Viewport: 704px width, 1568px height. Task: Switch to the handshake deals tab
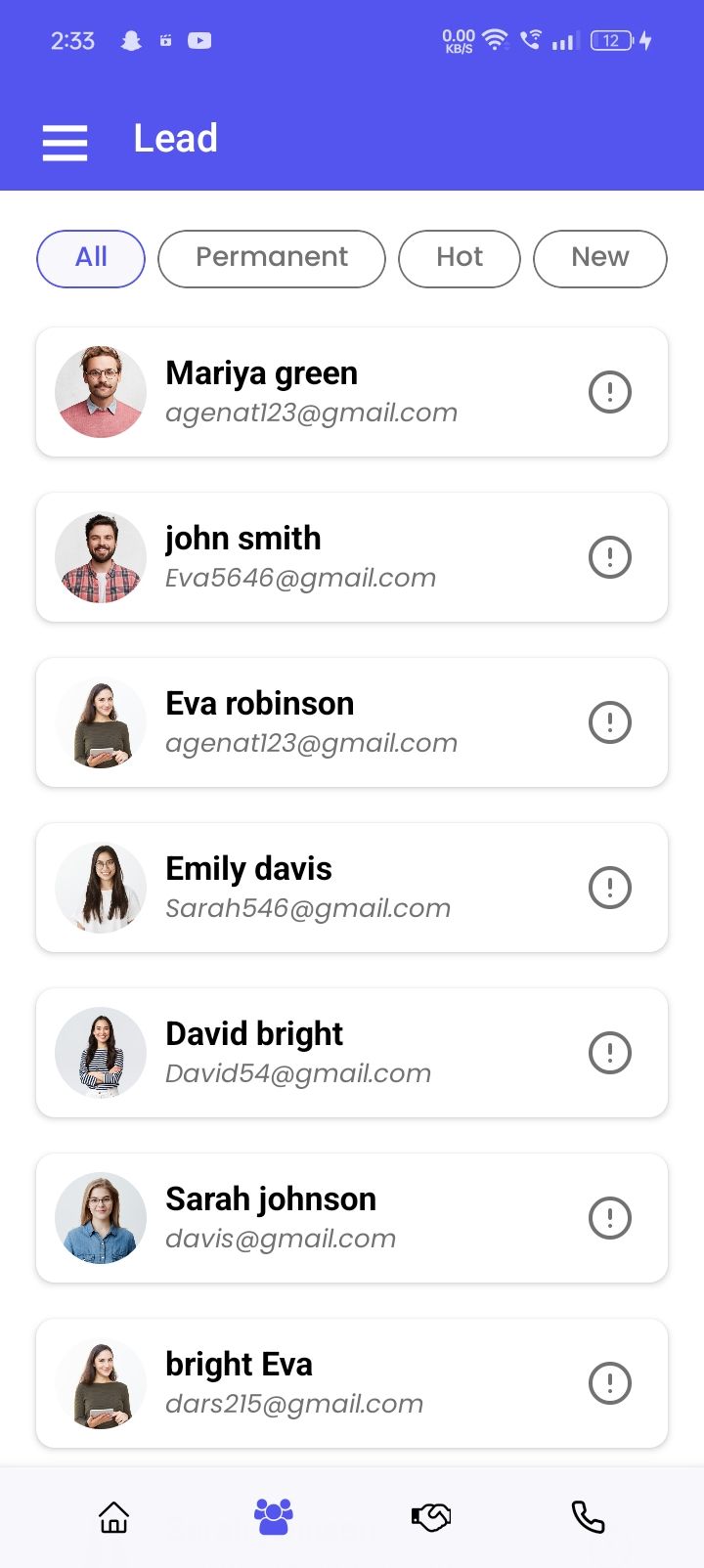pyautogui.click(x=431, y=1517)
